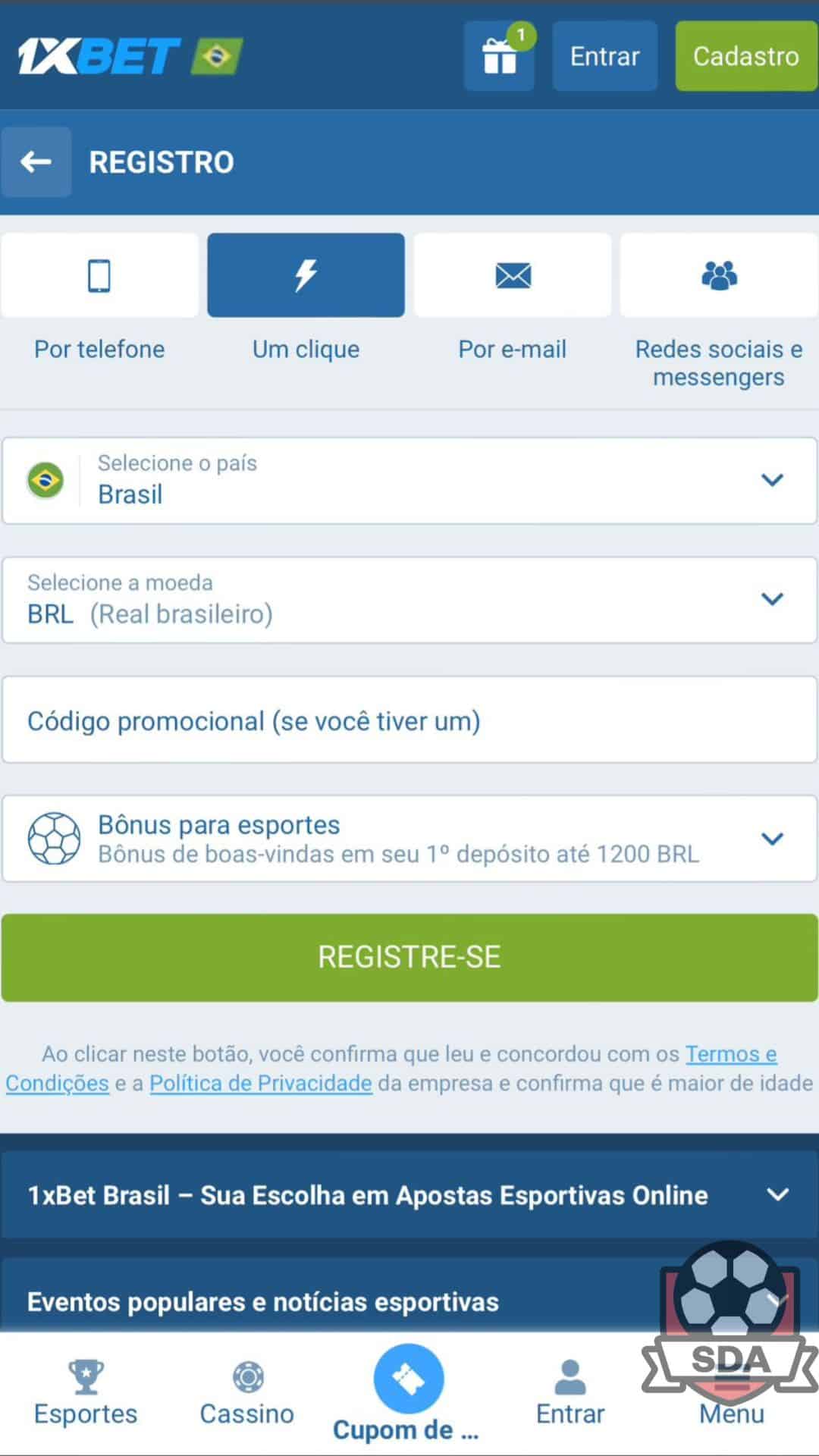Open the Esportes tab in bottom bar
819x1456 pixels.
point(86,1394)
